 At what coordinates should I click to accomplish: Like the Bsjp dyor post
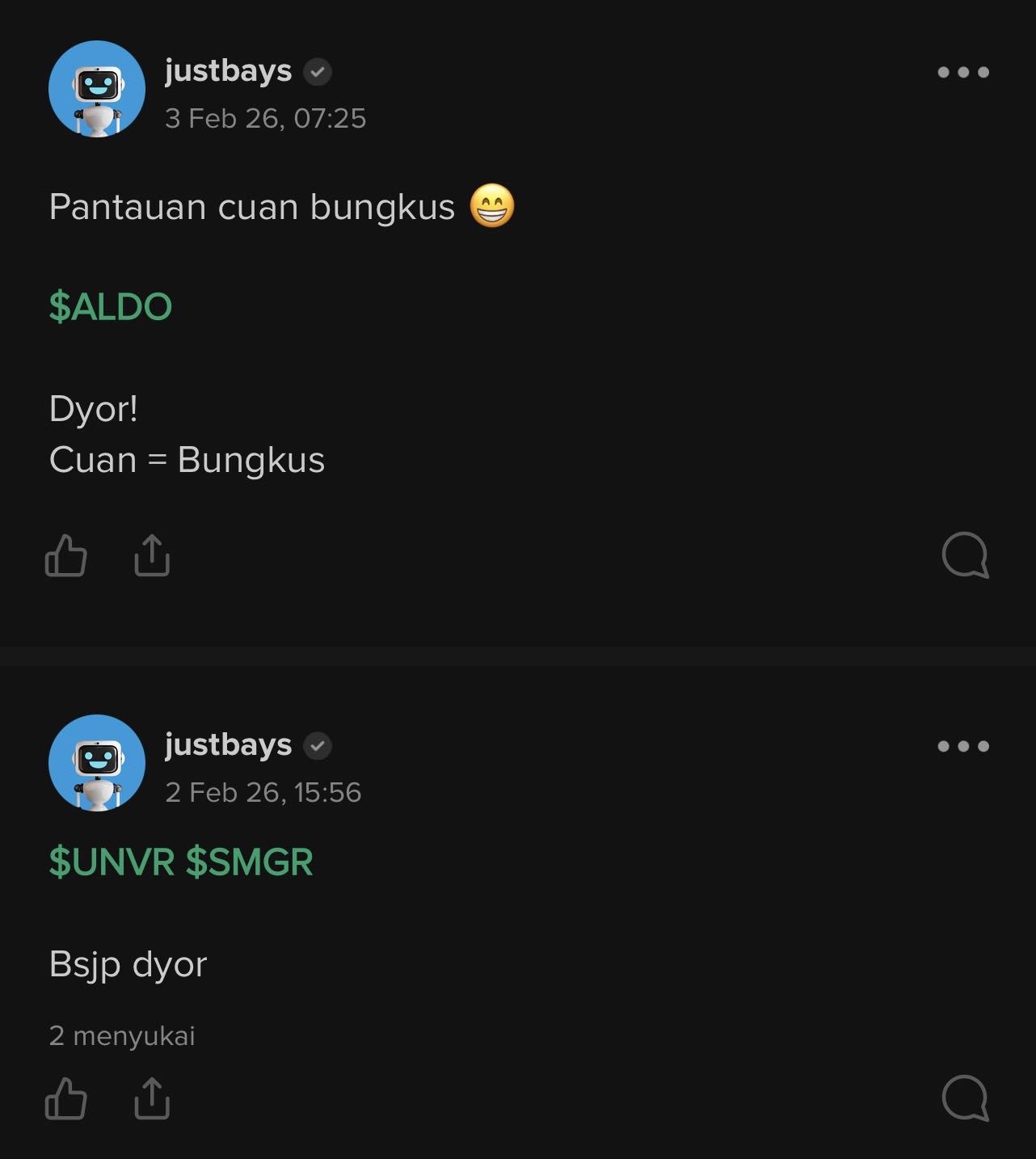[65, 1099]
